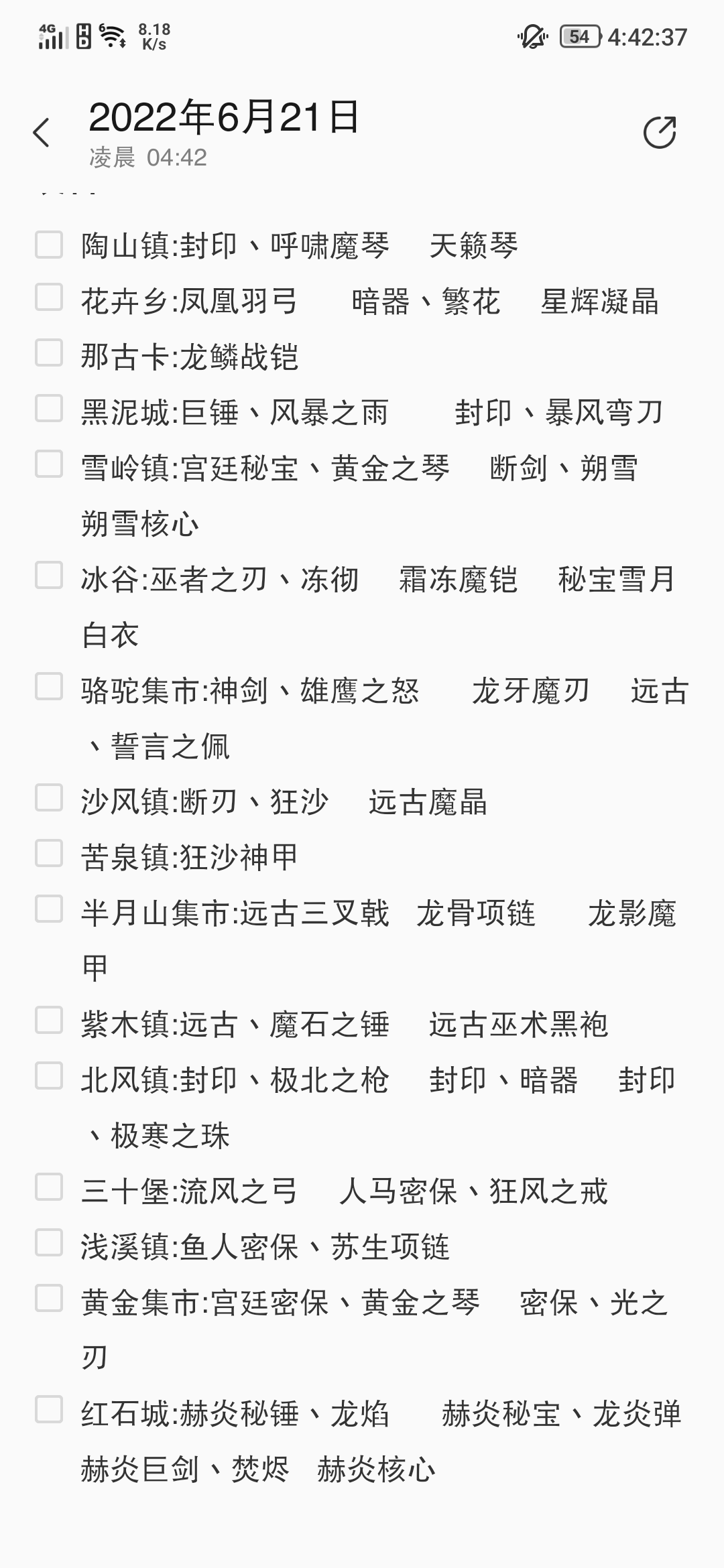The image size is (724, 1568).
Task: Check the 陶山镇 checkbox
Action: [x=49, y=245]
